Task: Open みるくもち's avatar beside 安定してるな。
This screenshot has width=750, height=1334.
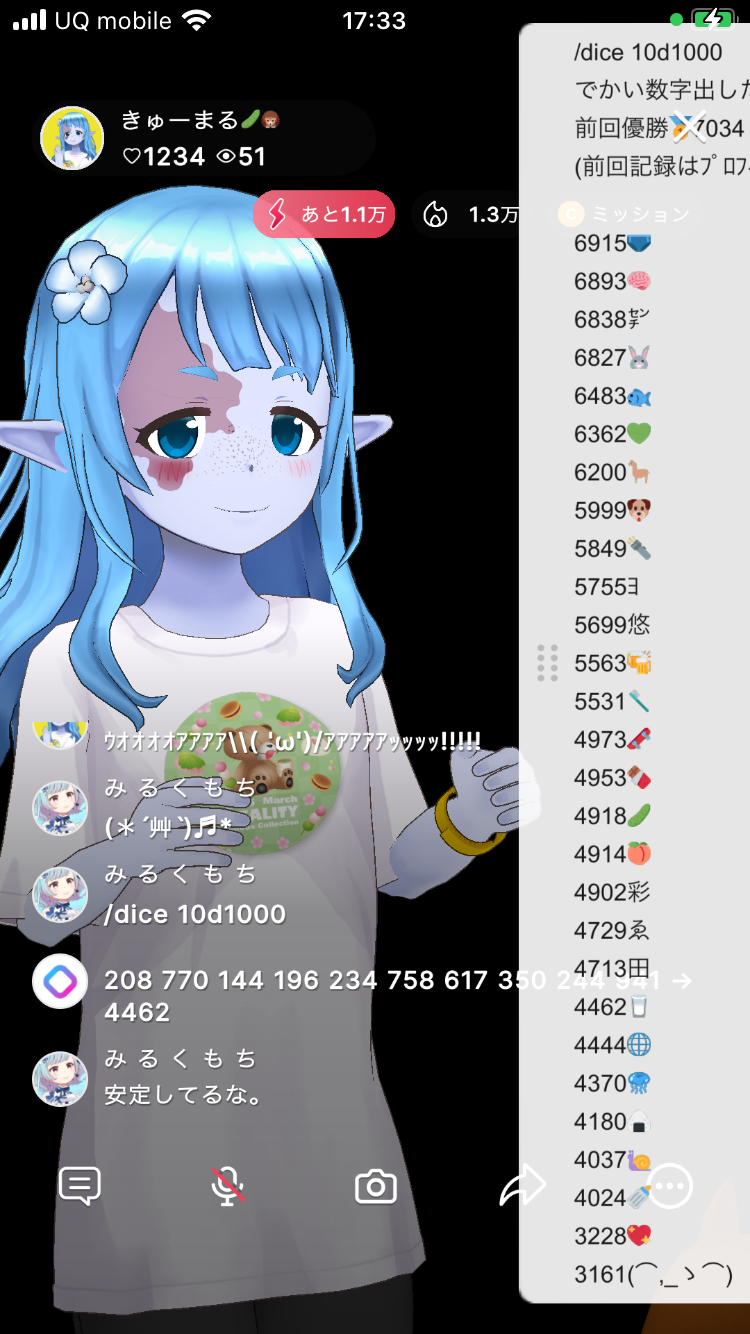Action: tap(60, 1078)
